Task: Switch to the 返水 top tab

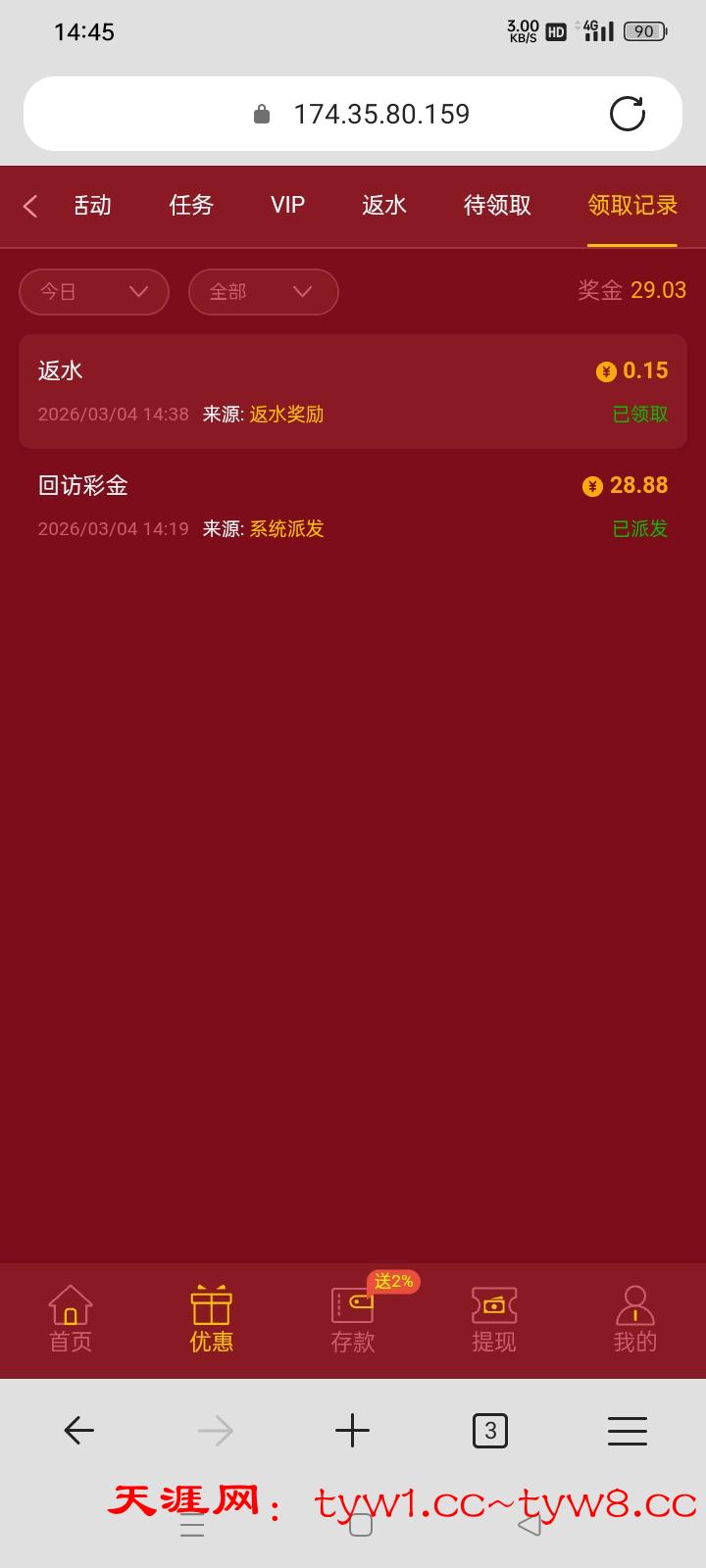Action: click(x=383, y=205)
